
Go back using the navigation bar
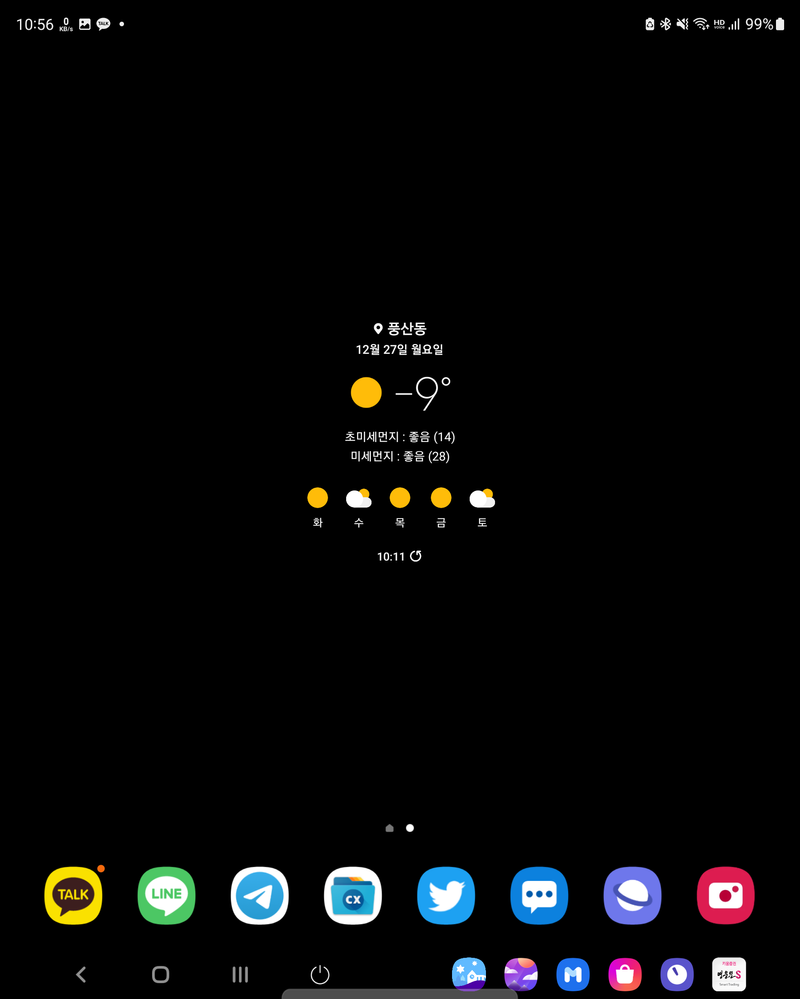coord(82,974)
